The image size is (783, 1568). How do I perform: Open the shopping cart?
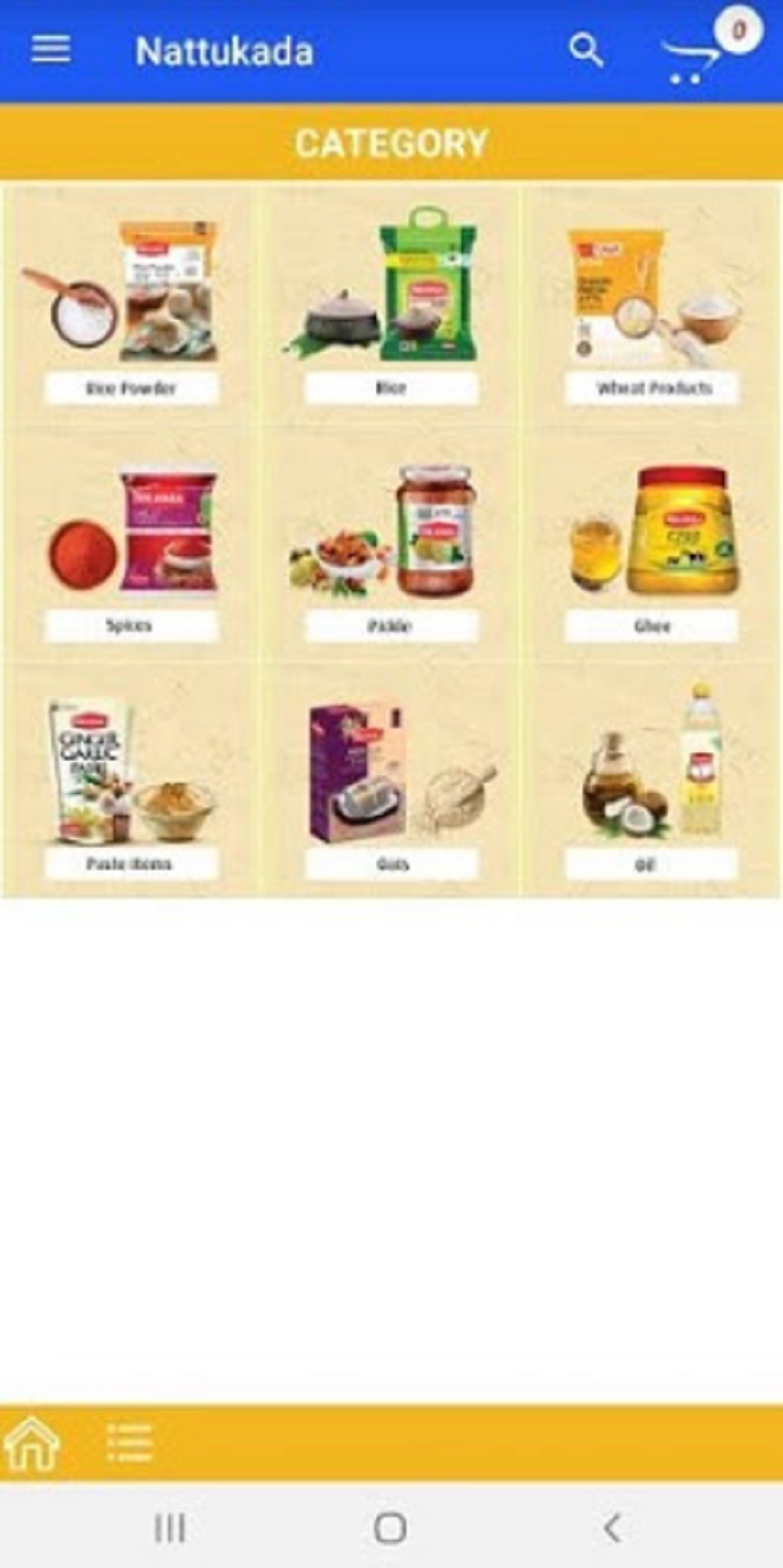point(692,60)
